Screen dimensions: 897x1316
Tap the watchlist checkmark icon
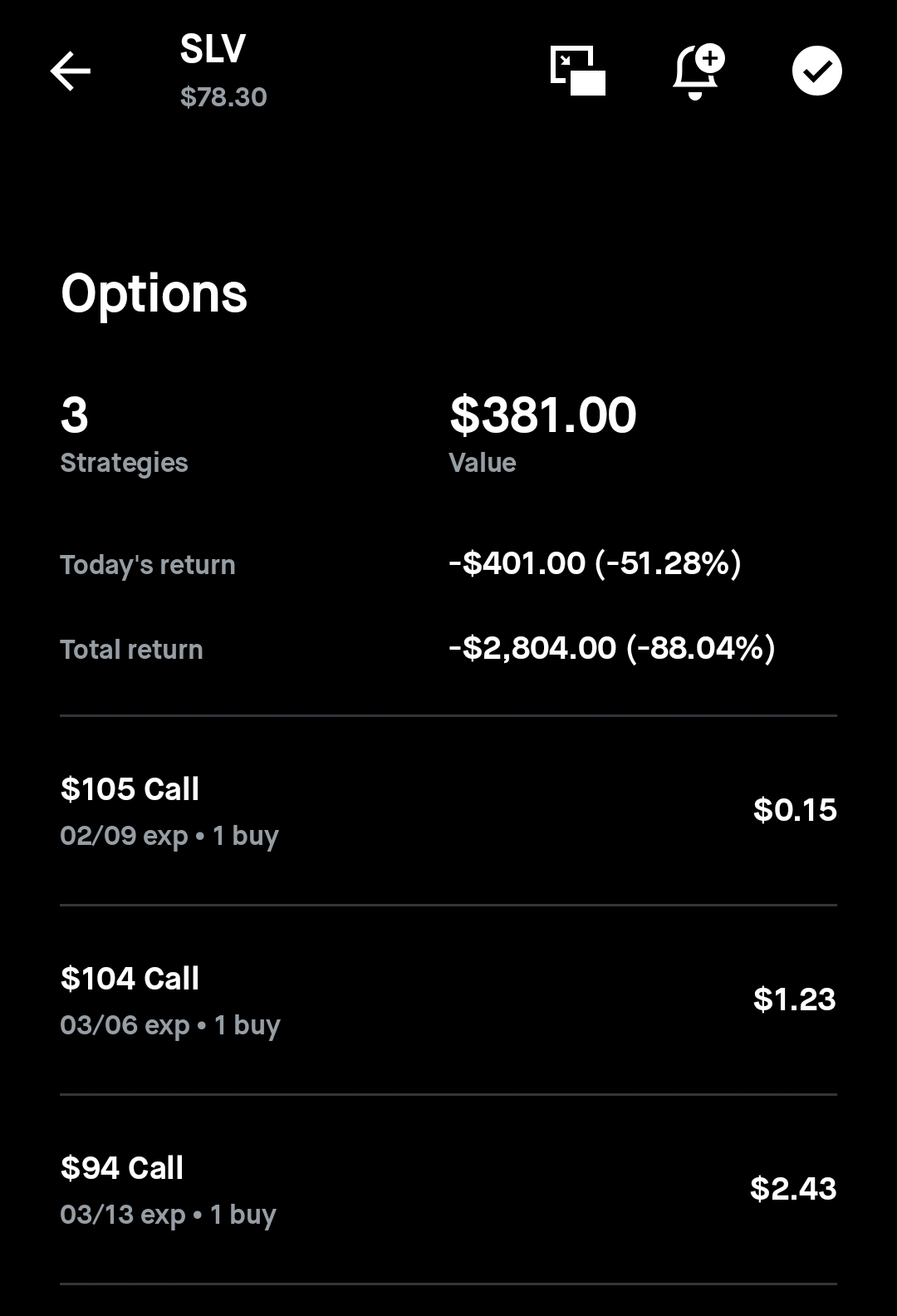816,71
